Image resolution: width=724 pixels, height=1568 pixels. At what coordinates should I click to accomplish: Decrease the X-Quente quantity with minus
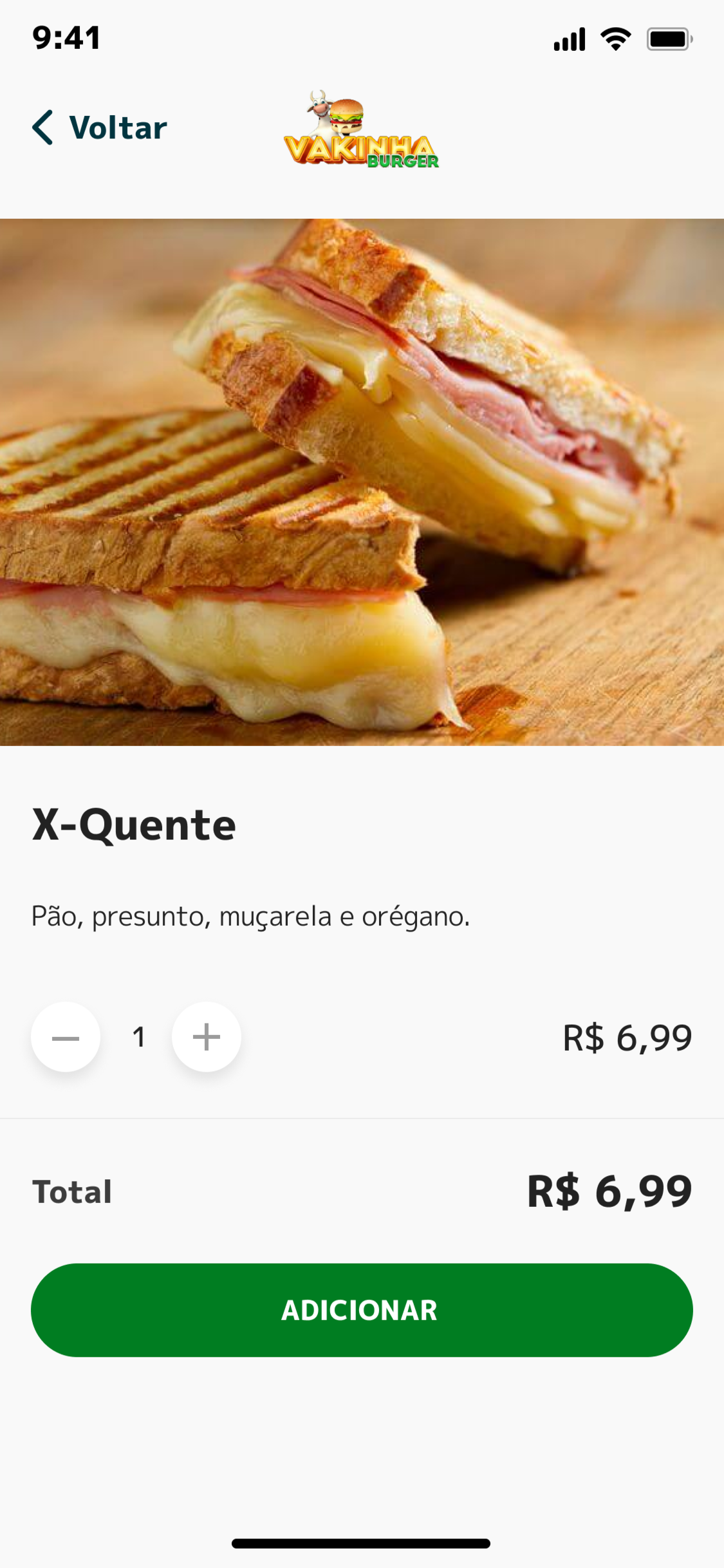click(x=66, y=1037)
